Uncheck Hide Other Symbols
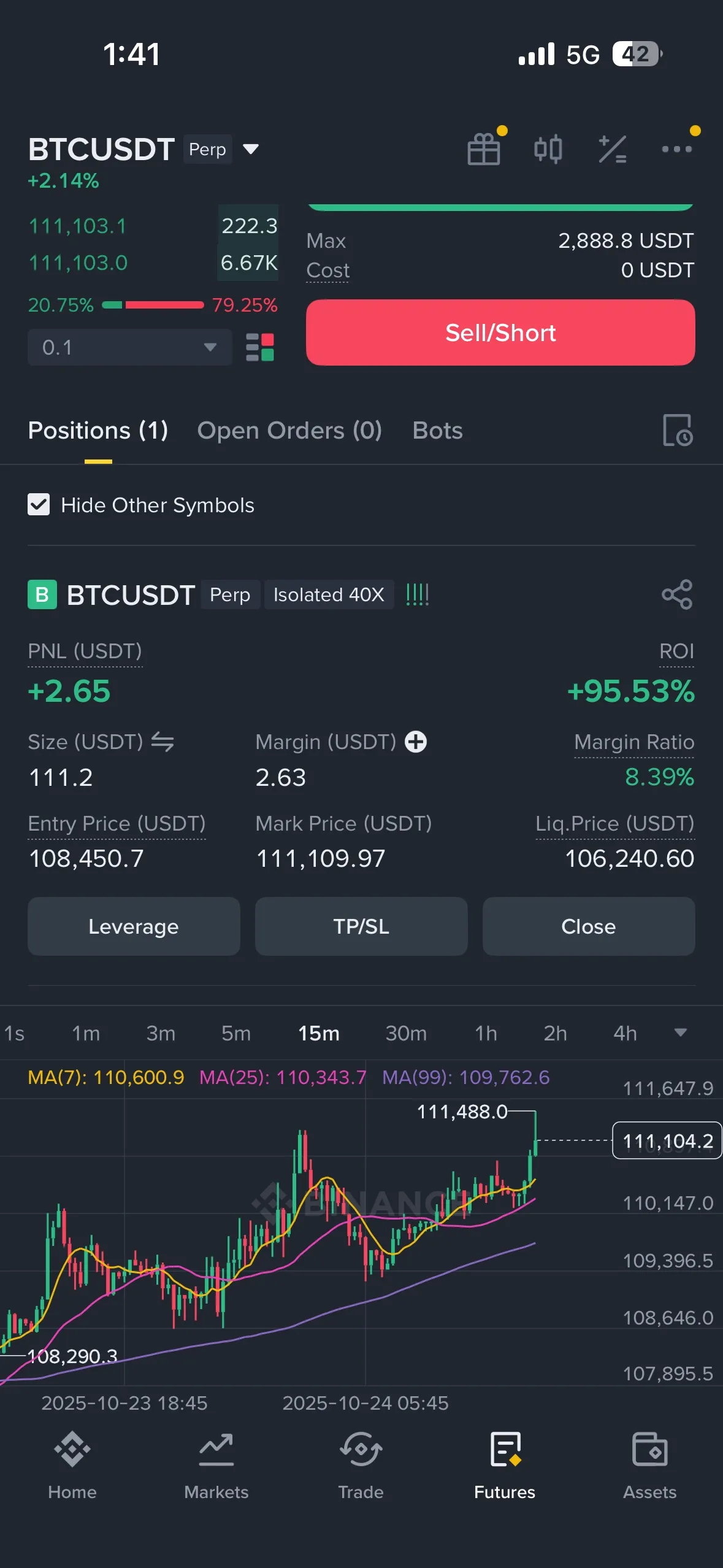The width and height of the screenshot is (723, 1568). (39, 505)
